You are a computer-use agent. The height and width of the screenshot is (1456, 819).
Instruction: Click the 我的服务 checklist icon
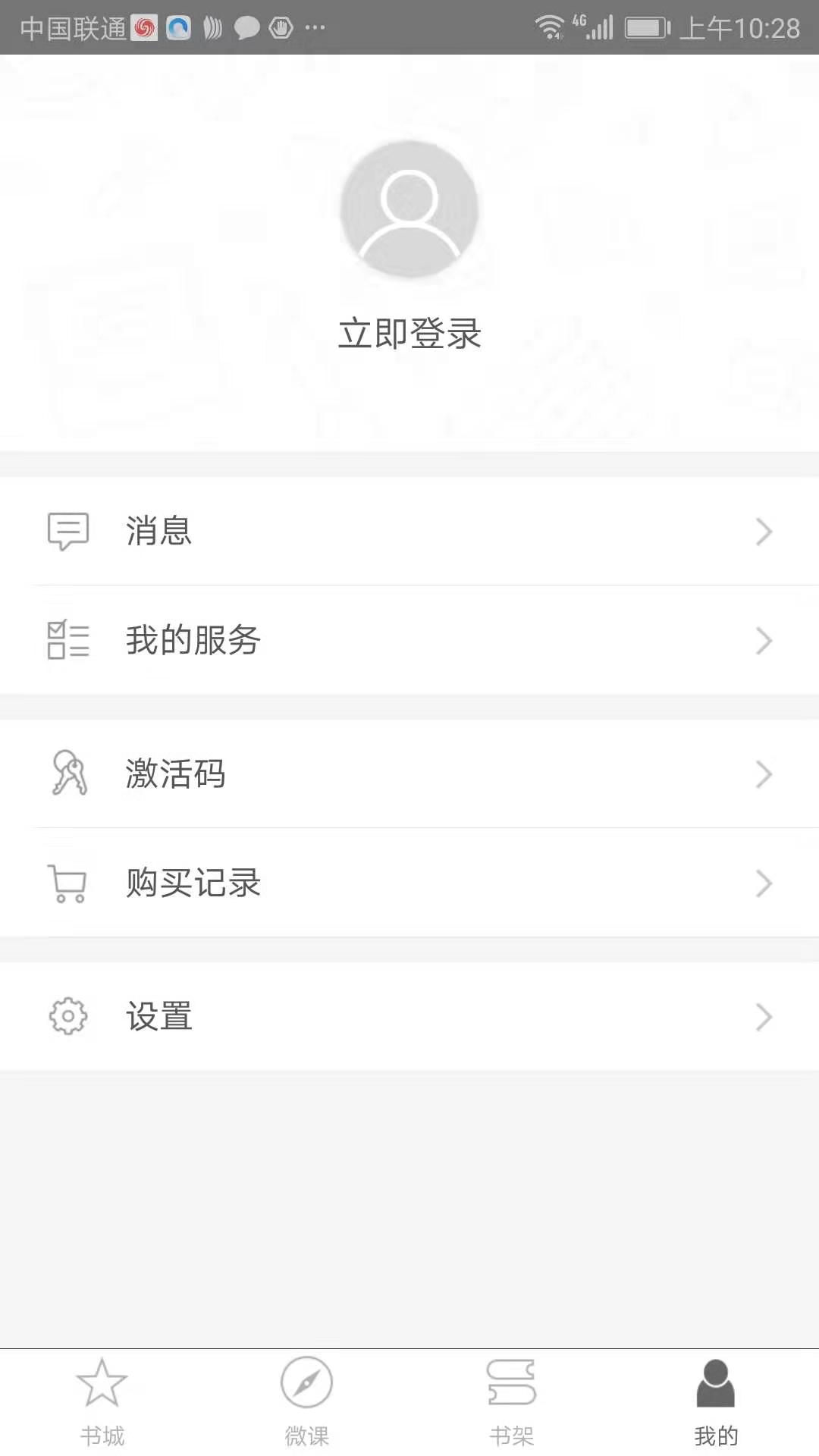[x=67, y=641]
